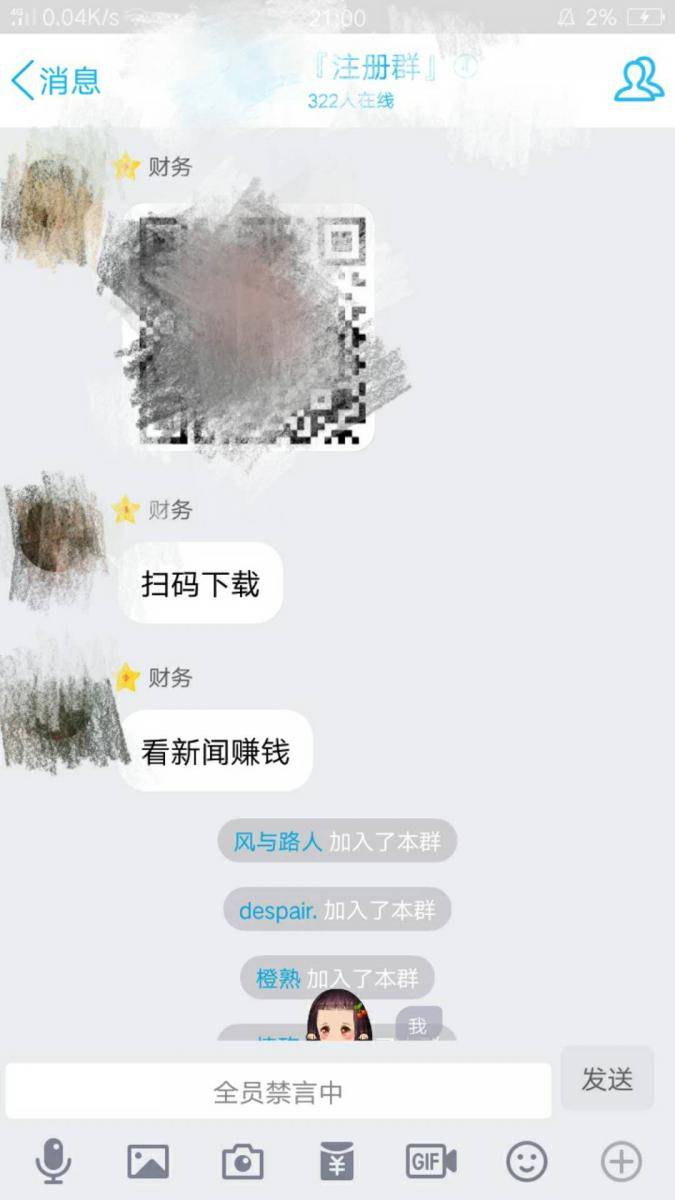
Task: View profile of despair.
Action: (x=277, y=911)
